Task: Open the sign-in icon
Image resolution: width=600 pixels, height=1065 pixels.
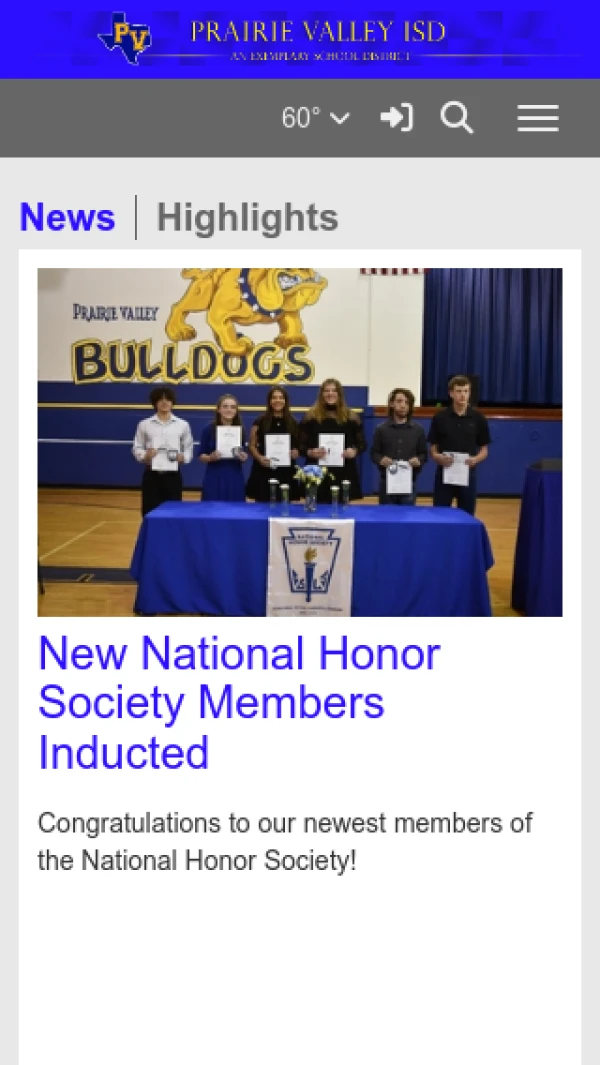Action: [x=396, y=118]
